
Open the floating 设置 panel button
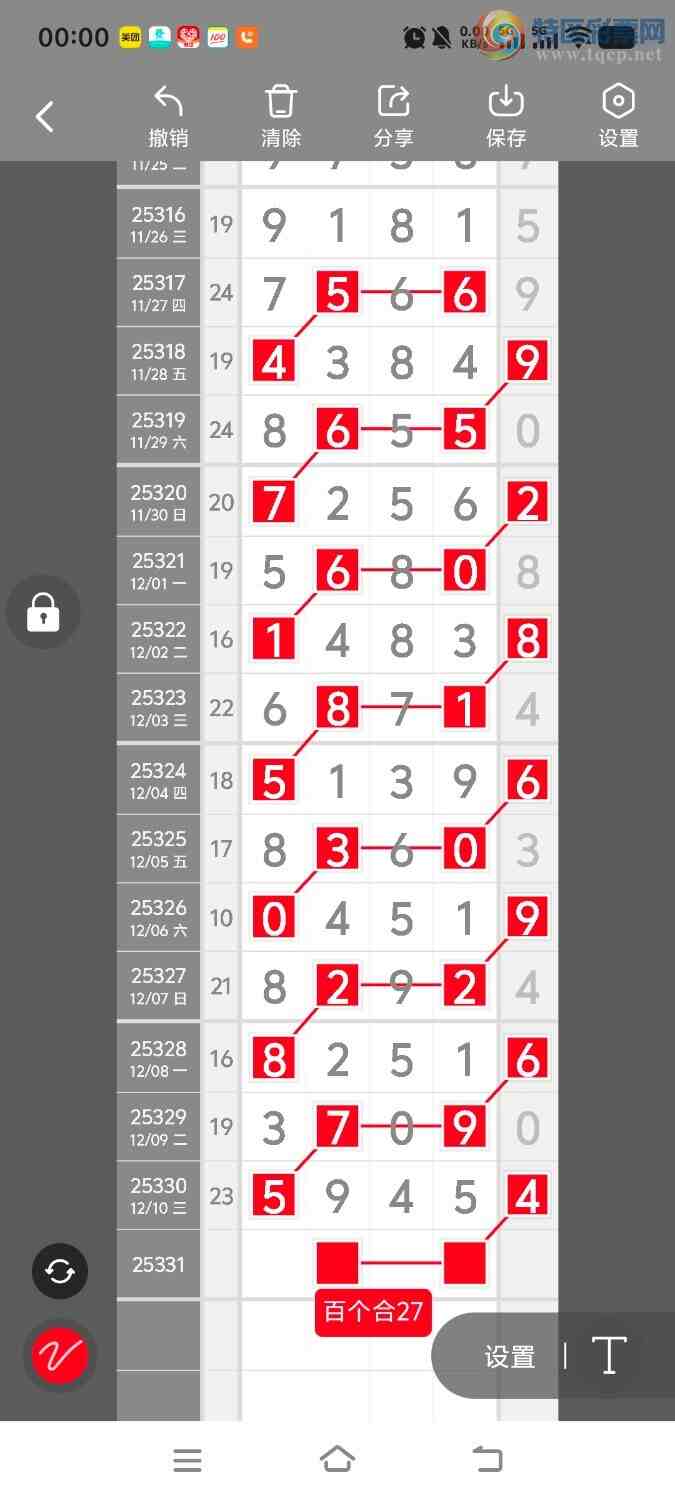coord(510,1357)
